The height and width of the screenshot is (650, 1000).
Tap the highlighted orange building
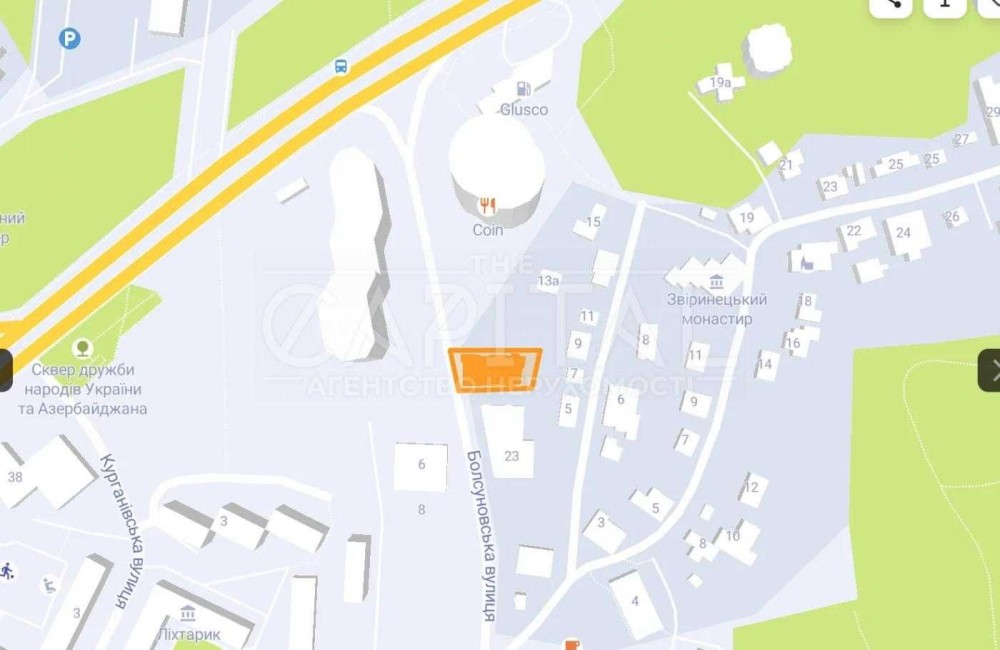pyautogui.click(x=495, y=370)
